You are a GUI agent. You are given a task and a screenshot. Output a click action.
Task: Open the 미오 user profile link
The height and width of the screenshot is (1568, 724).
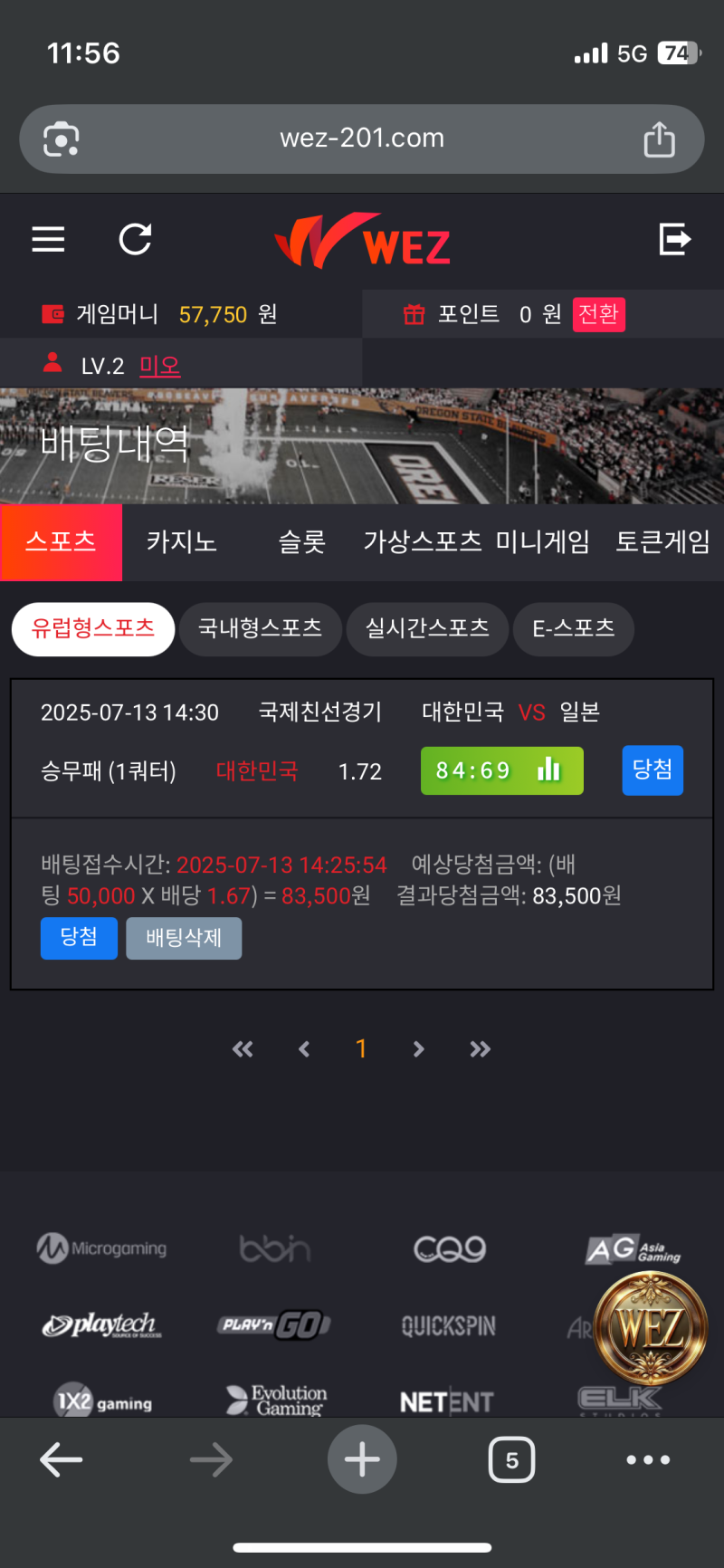[159, 366]
